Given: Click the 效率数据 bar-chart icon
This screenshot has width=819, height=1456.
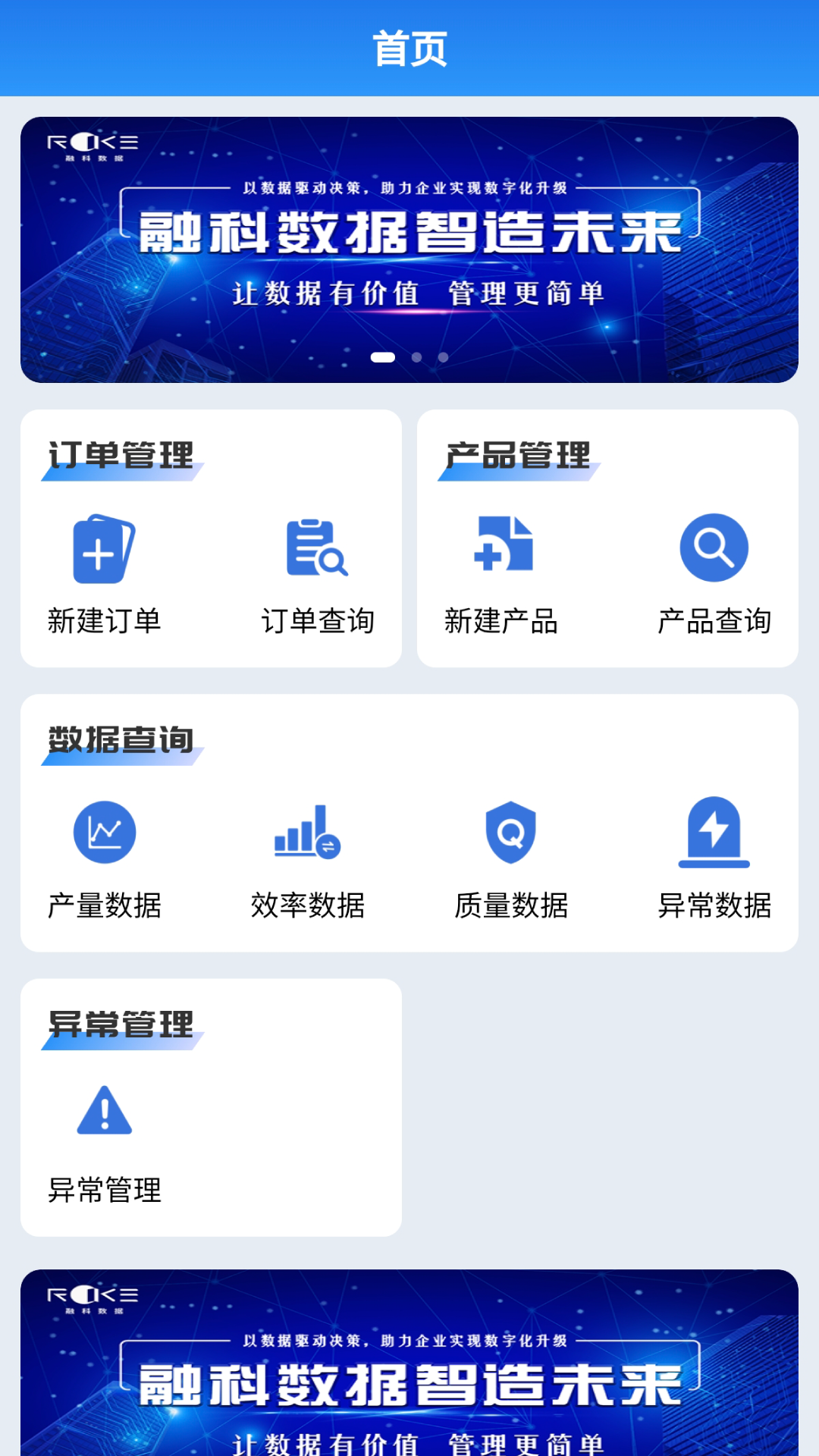Looking at the screenshot, I should coord(308,831).
